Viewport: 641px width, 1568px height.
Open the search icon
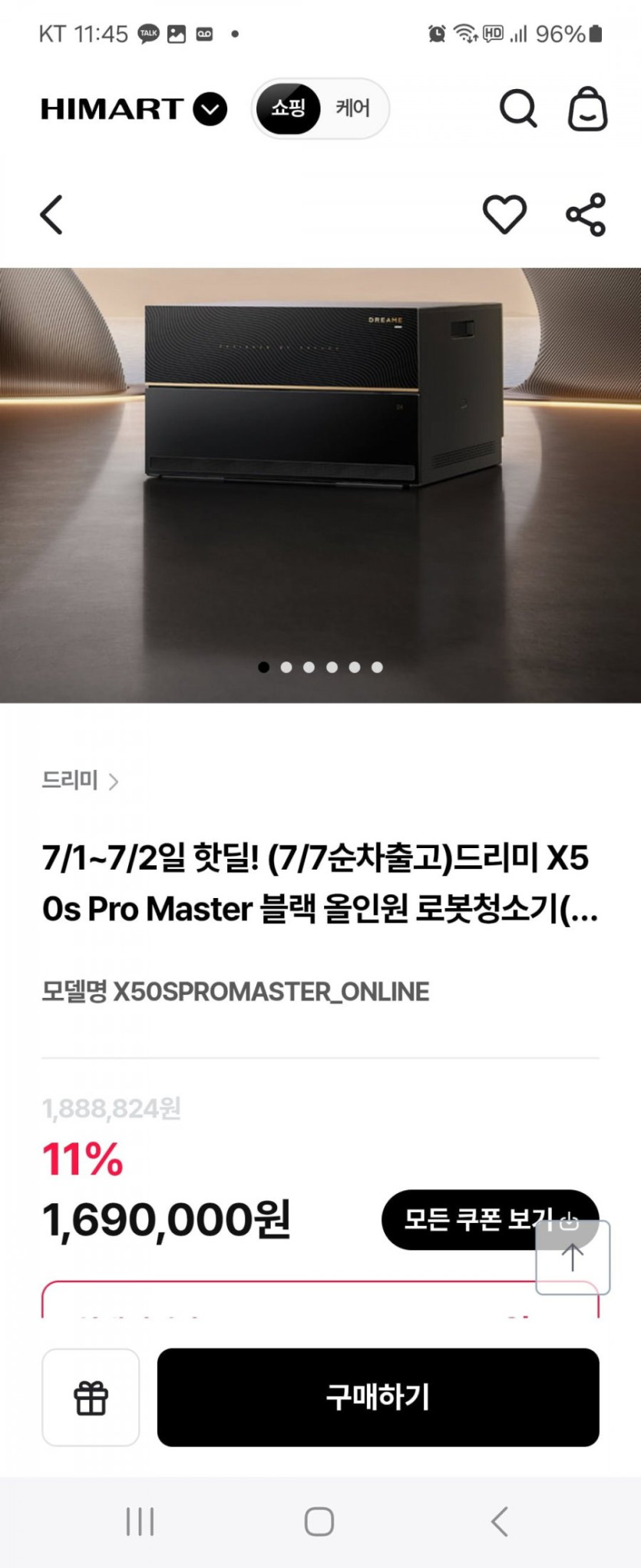click(518, 108)
